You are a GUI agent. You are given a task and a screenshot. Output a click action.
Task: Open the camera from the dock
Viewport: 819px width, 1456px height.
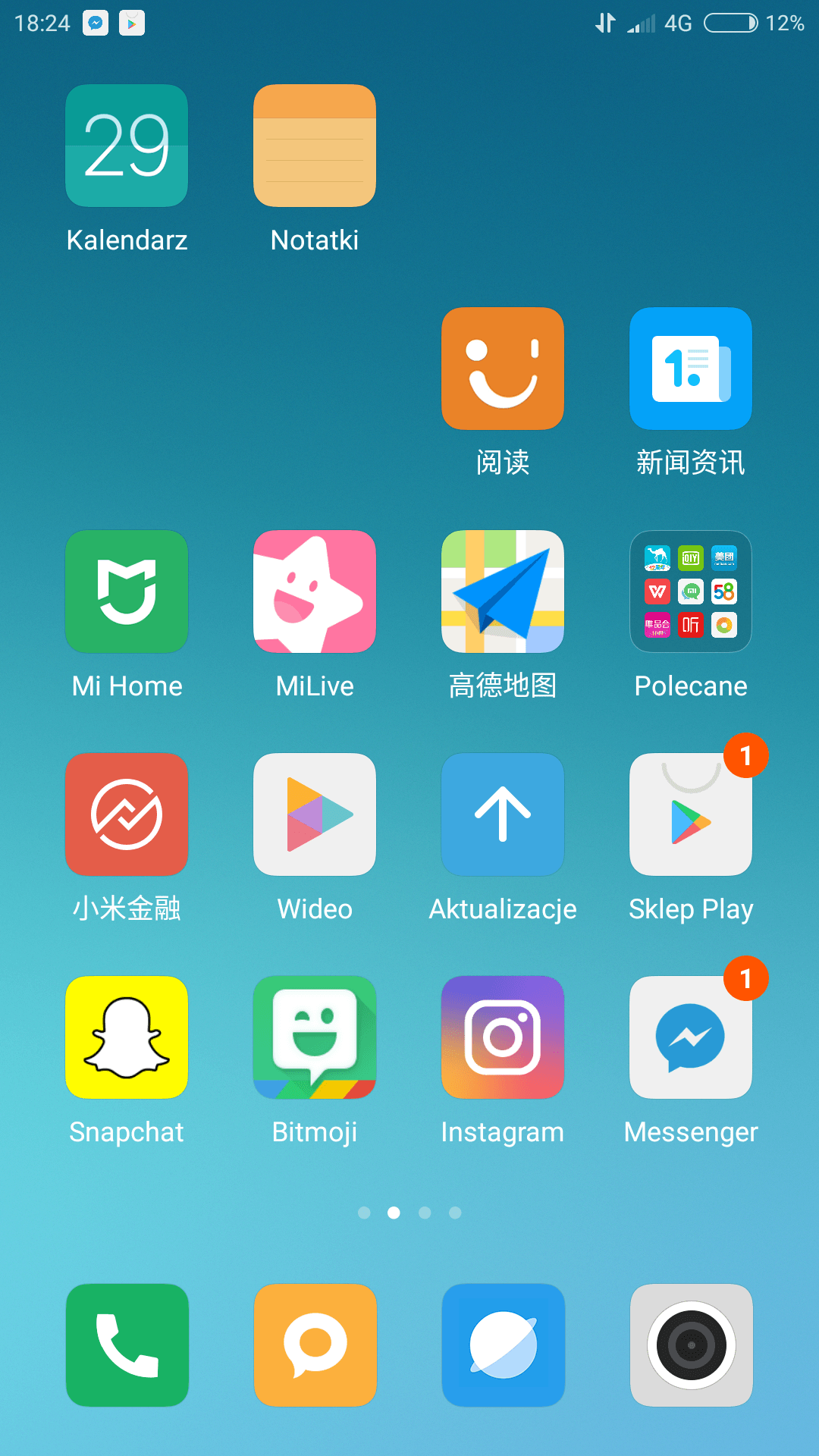point(692,1345)
